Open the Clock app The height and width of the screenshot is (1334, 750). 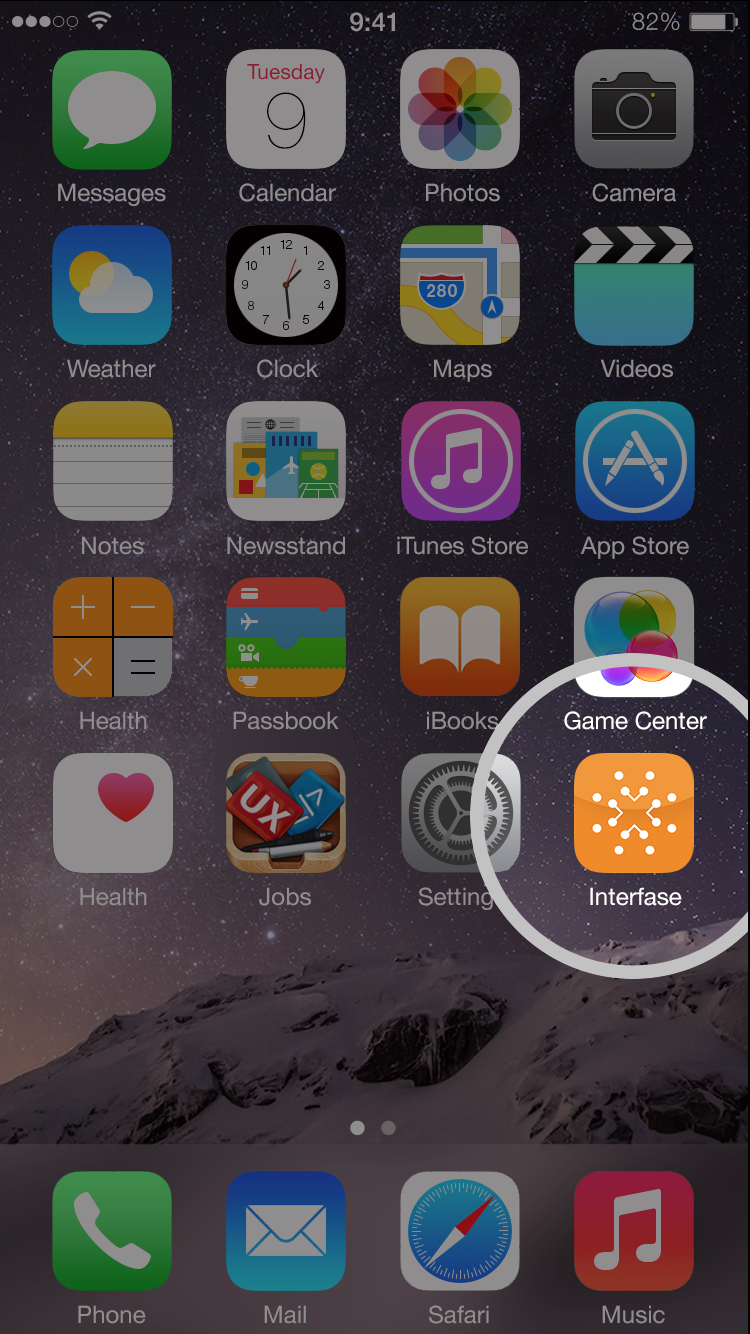tap(286, 285)
